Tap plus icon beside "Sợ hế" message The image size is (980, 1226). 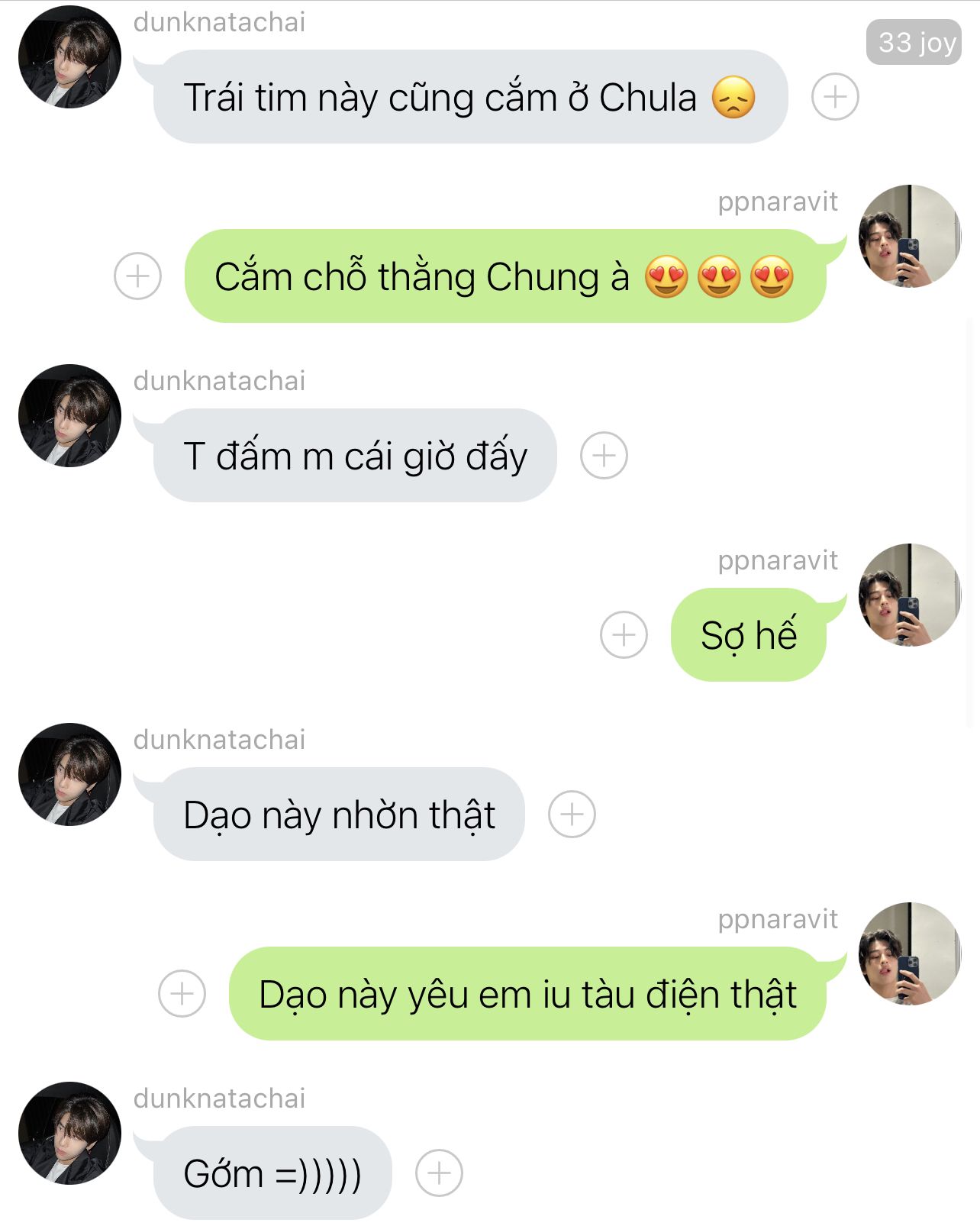click(x=624, y=634)
